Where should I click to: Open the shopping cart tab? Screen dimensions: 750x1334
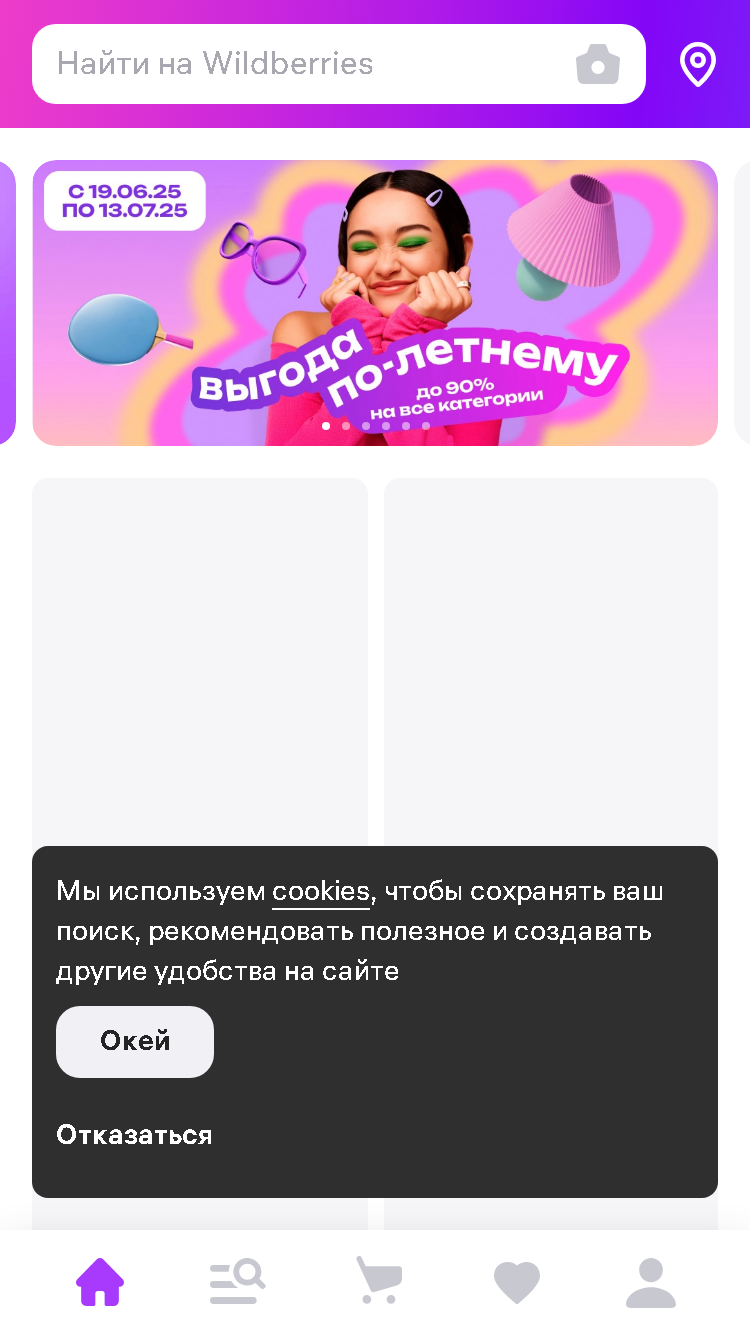point(379,1282)
